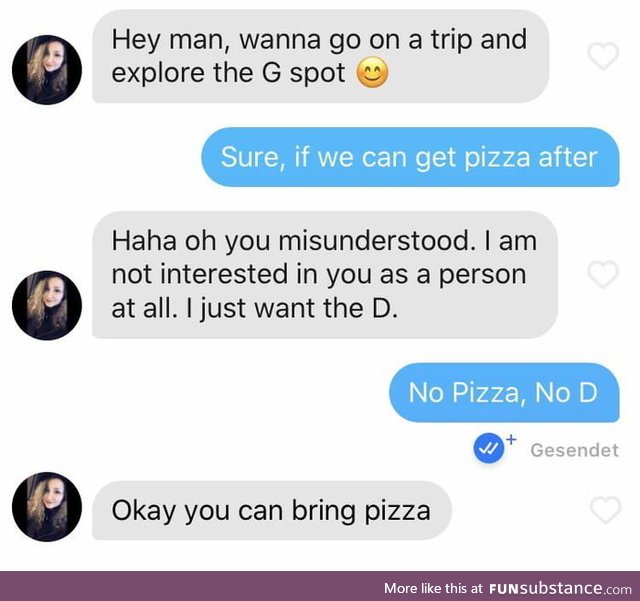Like the message about exploring the G spot

pos(602,57)
